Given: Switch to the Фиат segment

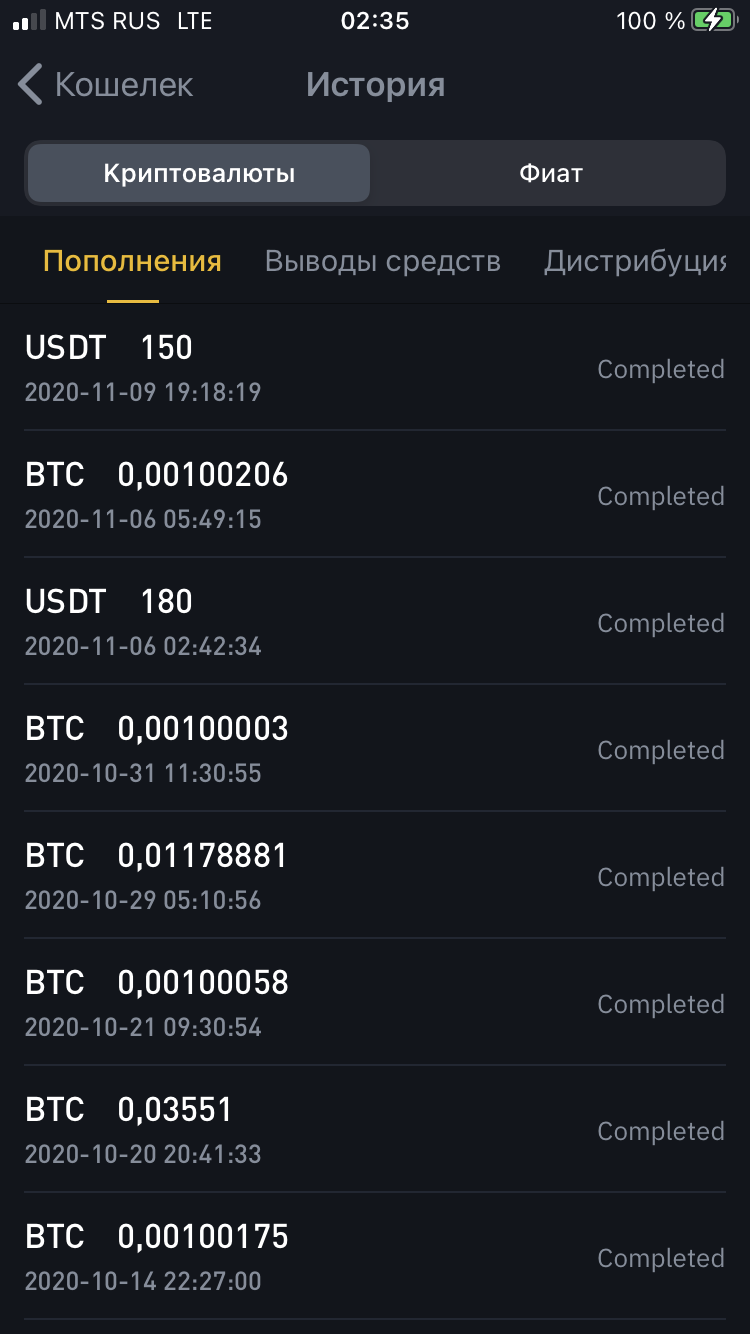Looking at the screenshot, I should pyautogui.click(x=550, y=174).
